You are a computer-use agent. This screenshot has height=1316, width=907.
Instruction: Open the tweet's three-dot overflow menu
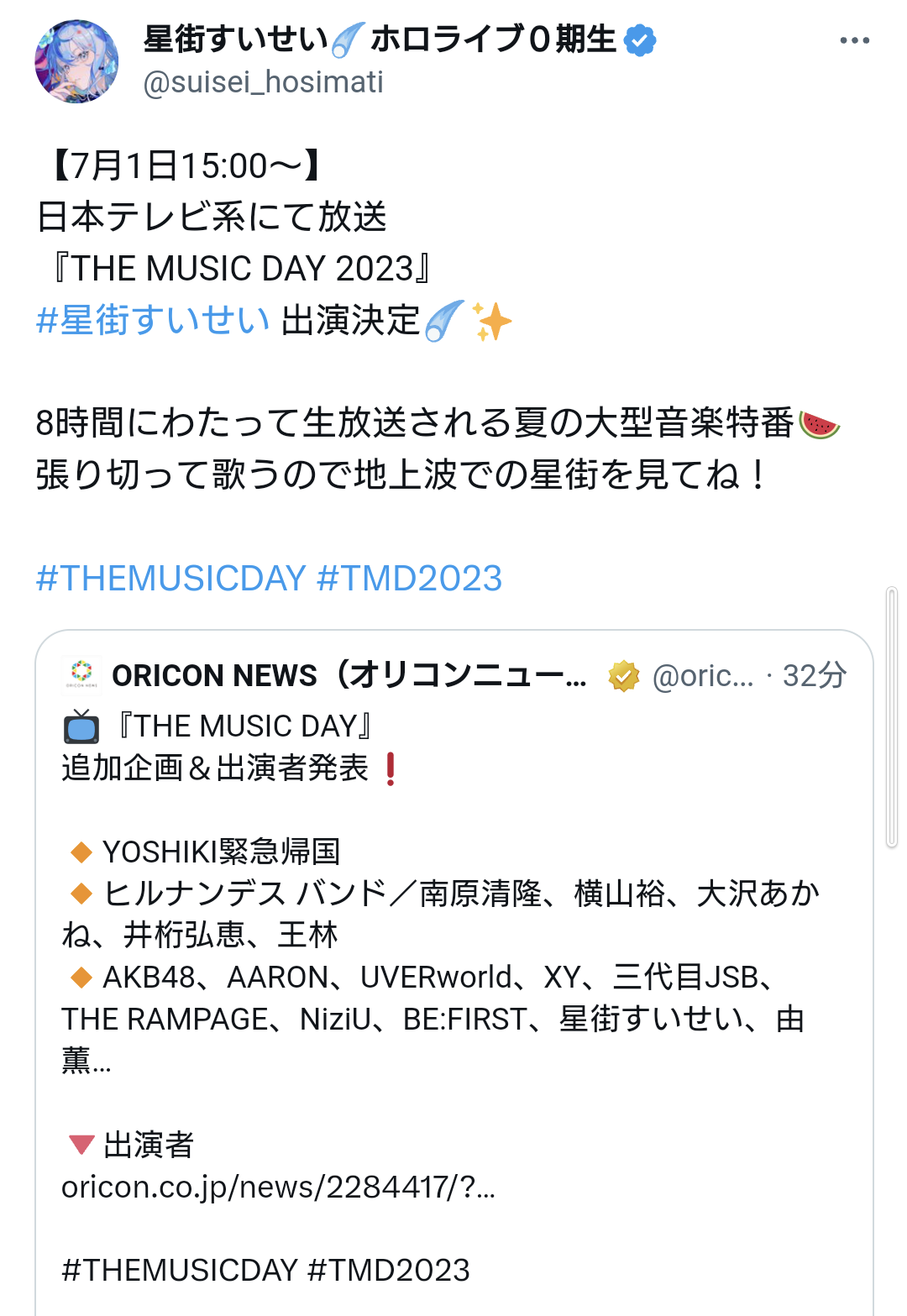point(854,40)
